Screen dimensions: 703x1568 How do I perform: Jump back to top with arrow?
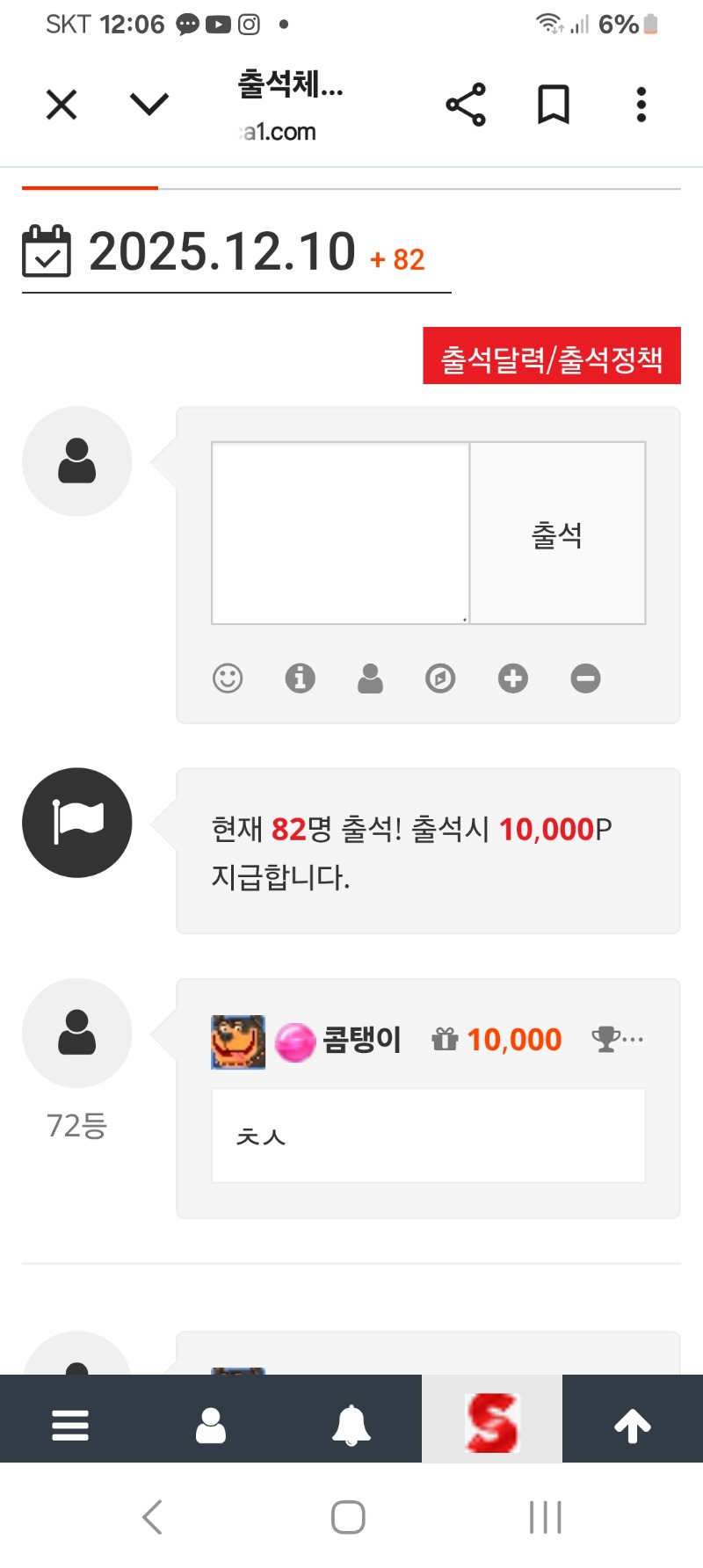coord(633,1425)
